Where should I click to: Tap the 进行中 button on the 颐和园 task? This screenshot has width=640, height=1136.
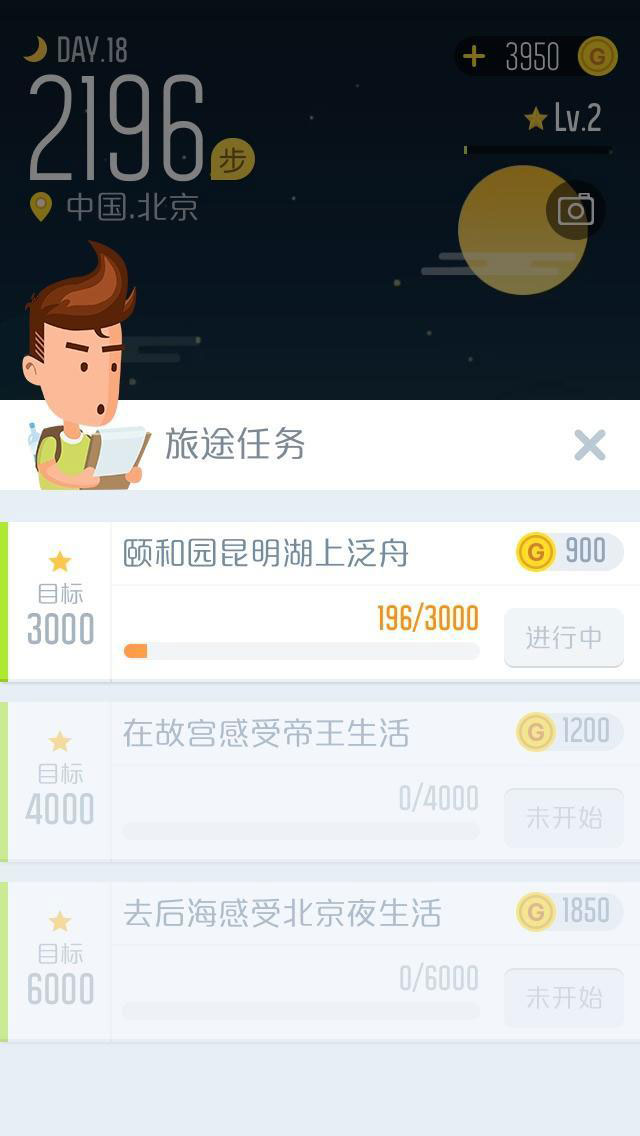point(563,638)
